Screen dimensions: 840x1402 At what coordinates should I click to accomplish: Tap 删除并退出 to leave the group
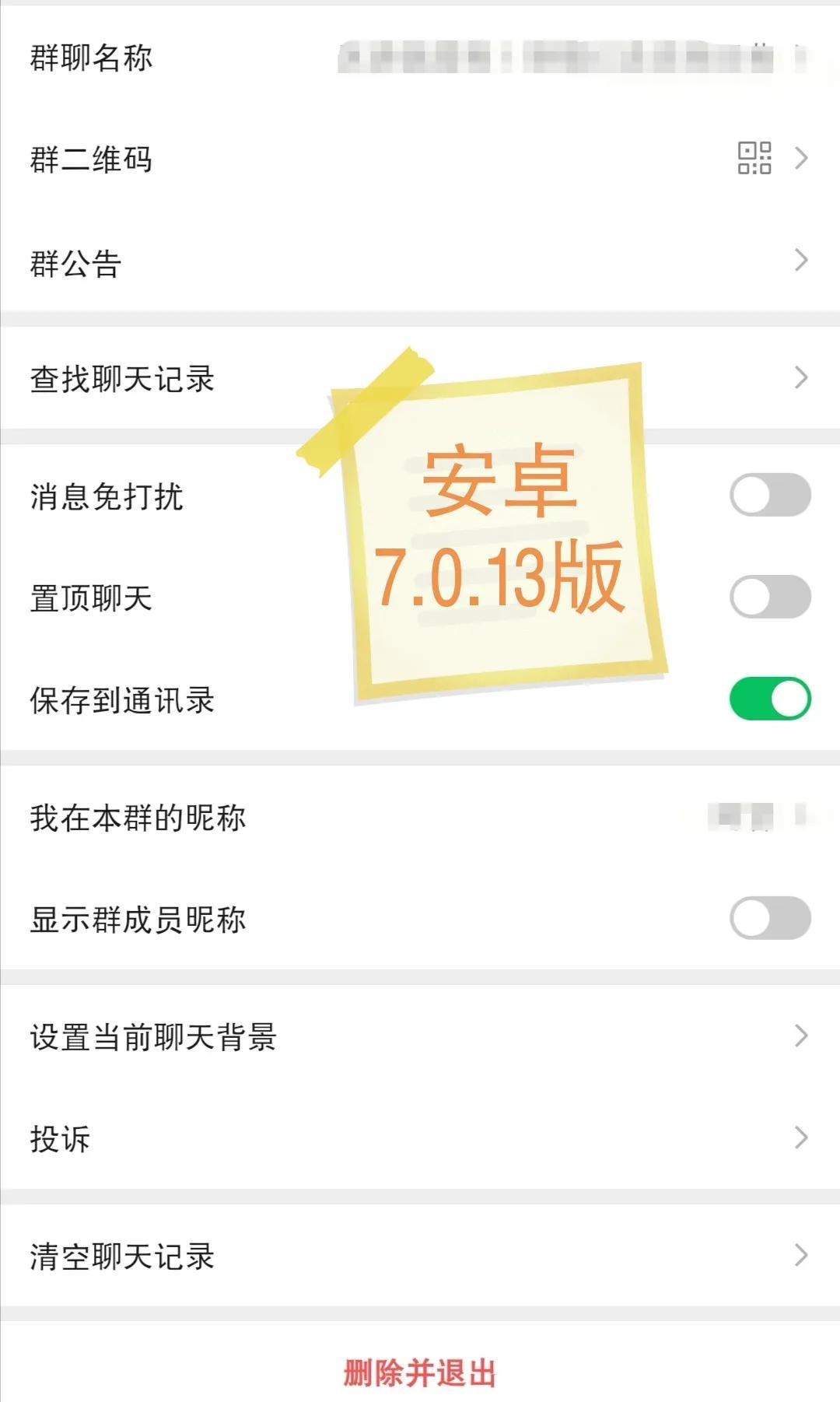(420, 1372)
